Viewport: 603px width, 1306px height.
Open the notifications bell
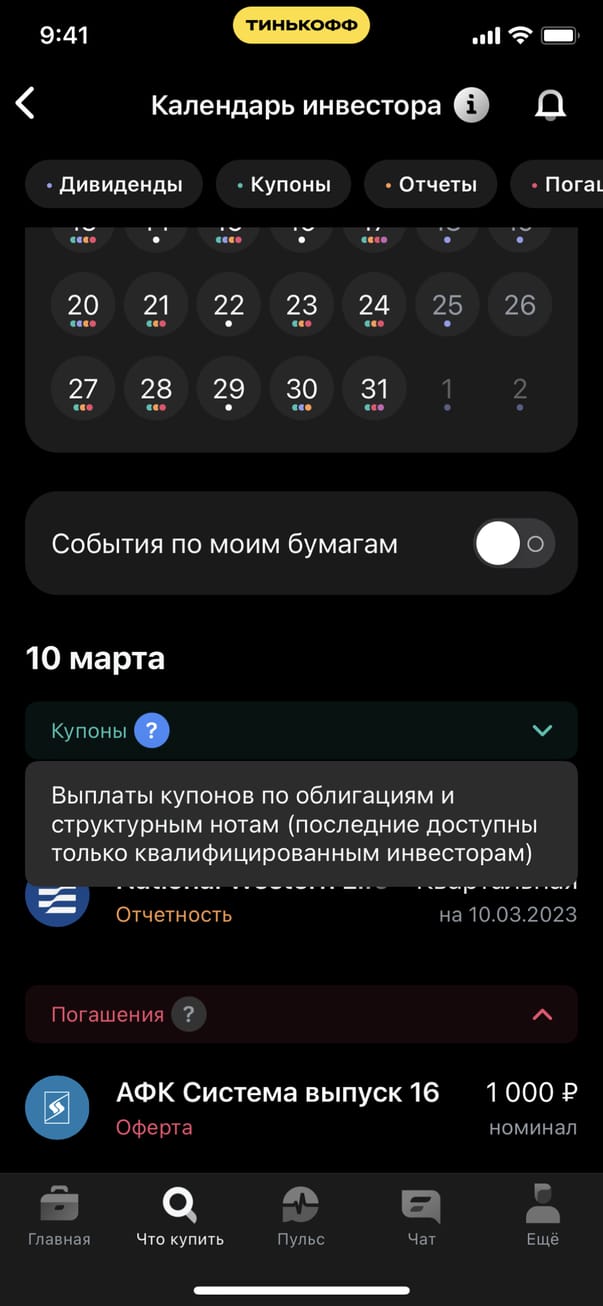click(x=549, y=104)
